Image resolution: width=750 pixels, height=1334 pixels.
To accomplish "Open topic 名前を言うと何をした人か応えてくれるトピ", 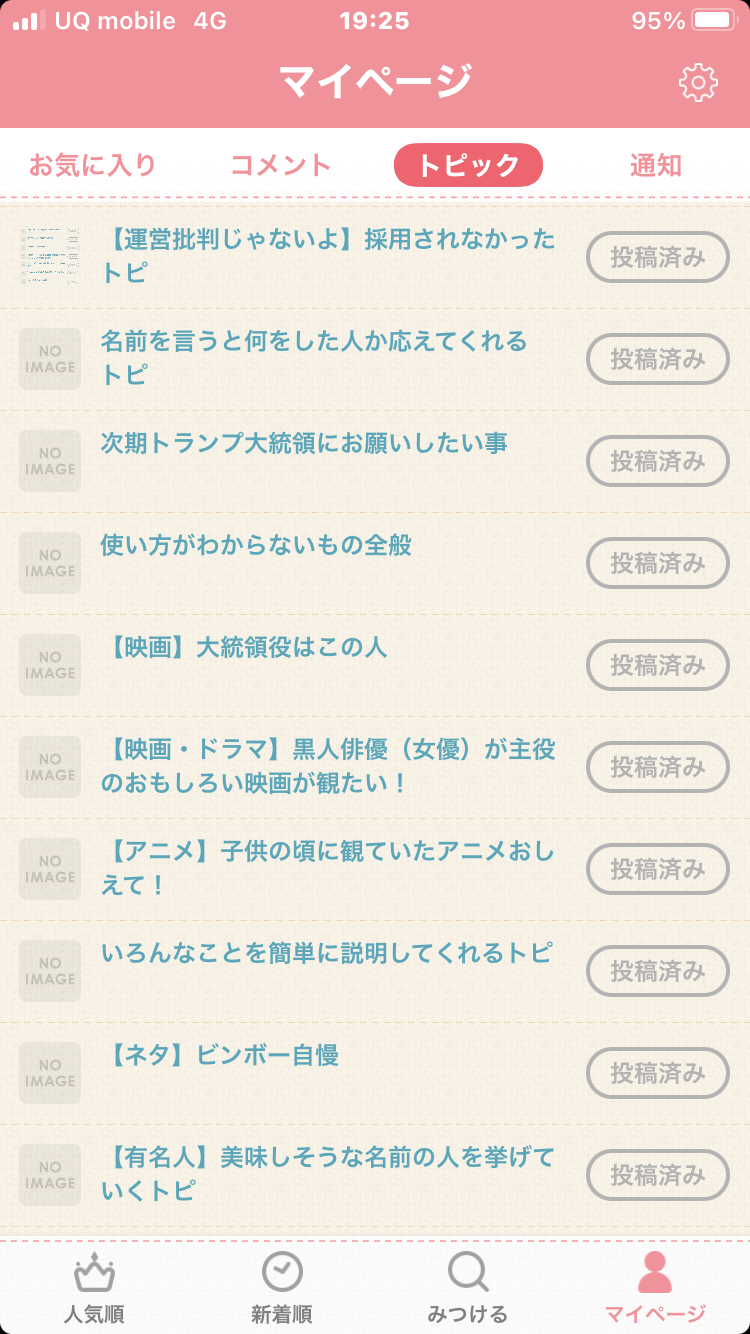I will click(x=314, y=357).
